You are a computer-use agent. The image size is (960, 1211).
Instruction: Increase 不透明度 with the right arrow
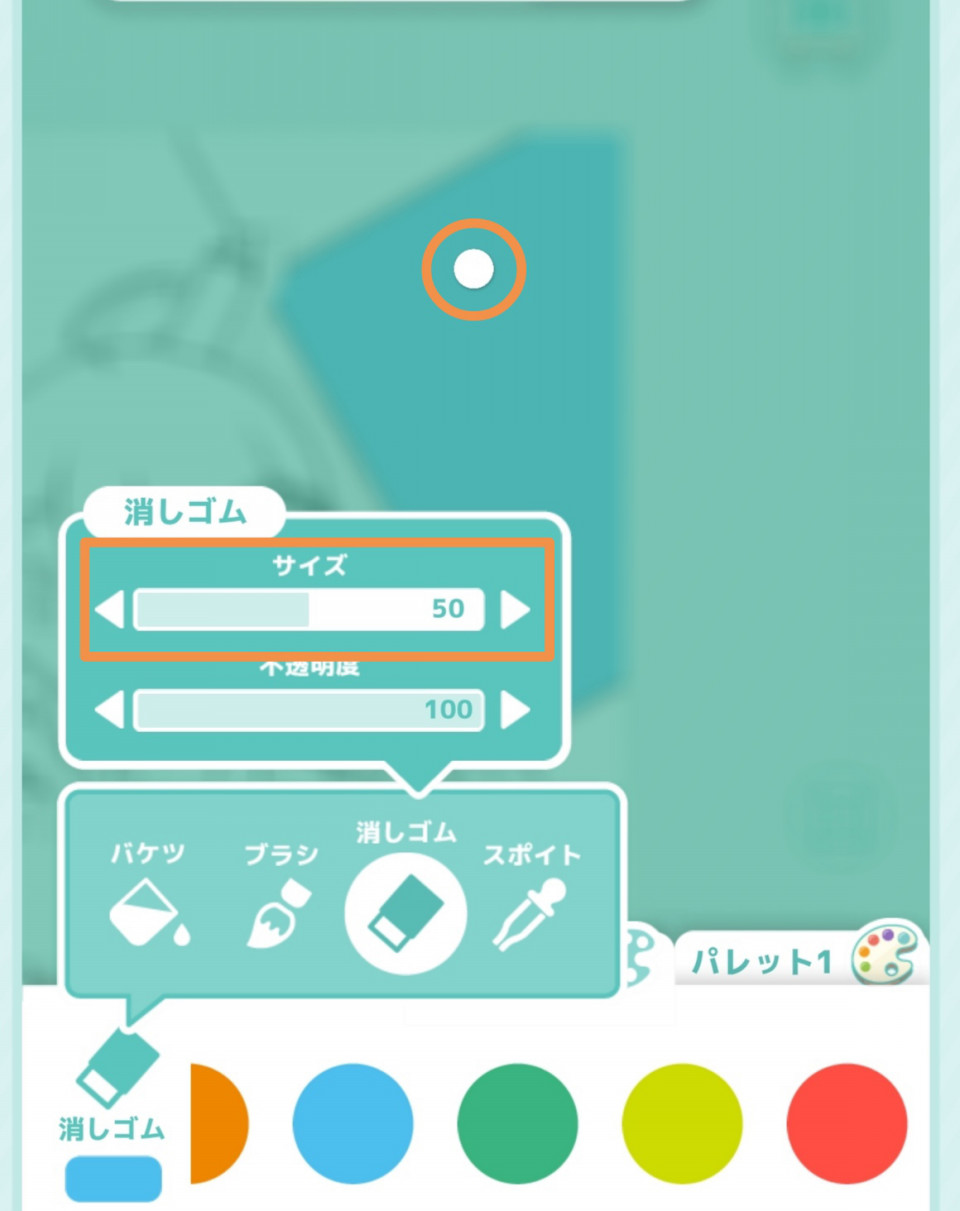[x=515, y=710]
